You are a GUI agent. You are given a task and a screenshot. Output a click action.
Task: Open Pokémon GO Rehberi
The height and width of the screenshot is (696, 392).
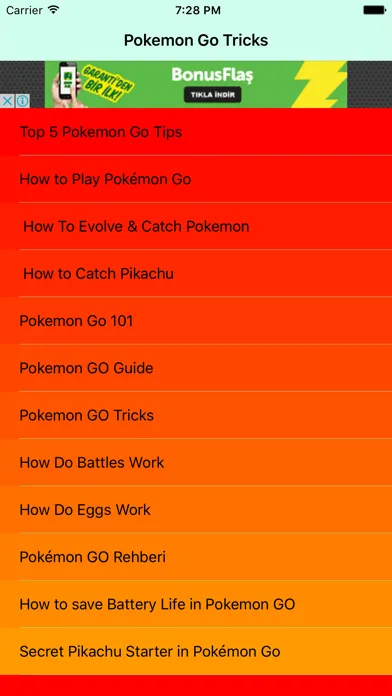click(196, 557)
